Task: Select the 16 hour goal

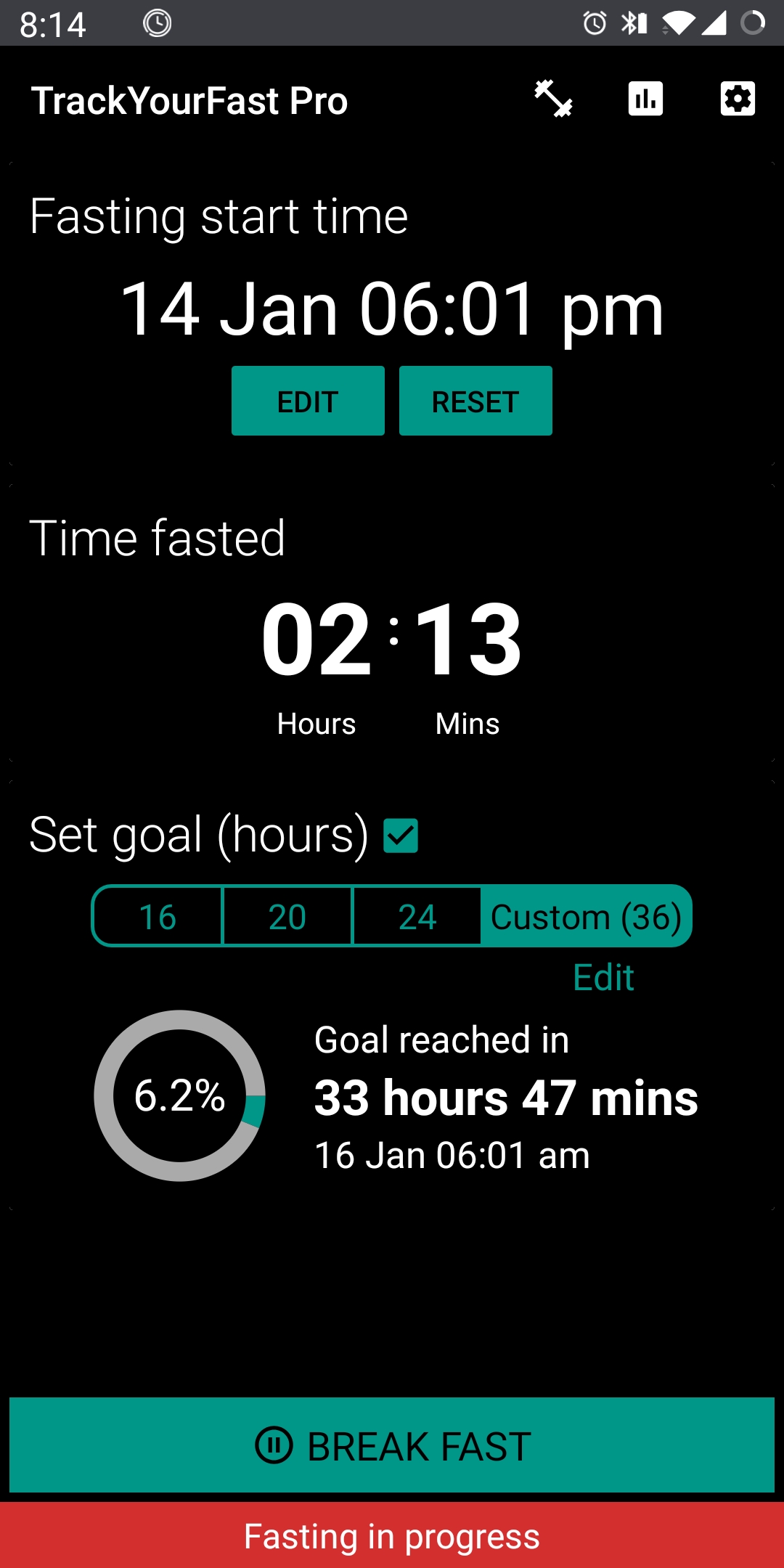Action: 158,916
